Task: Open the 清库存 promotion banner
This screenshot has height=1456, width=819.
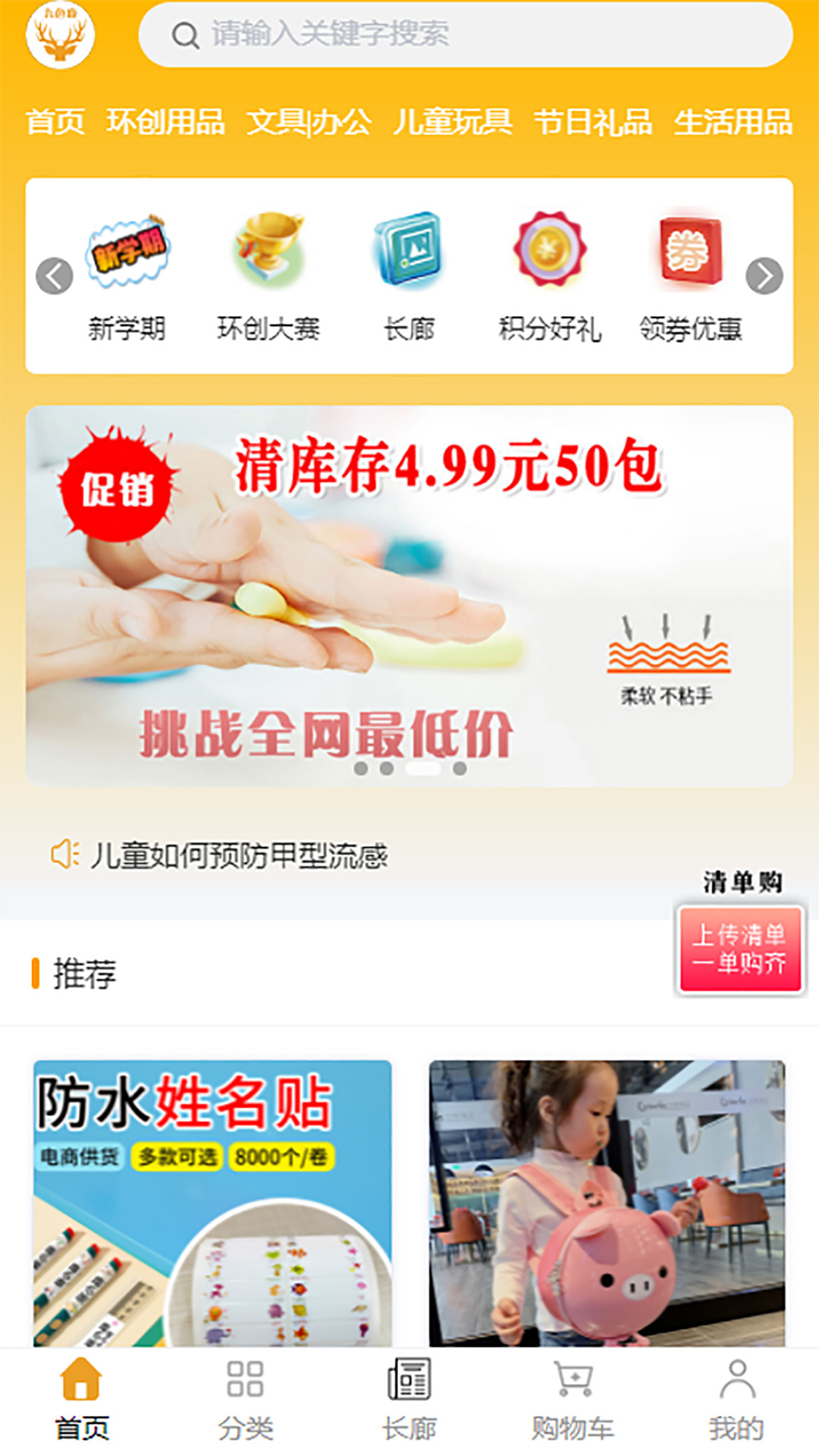Action: [x=409, y=595]
